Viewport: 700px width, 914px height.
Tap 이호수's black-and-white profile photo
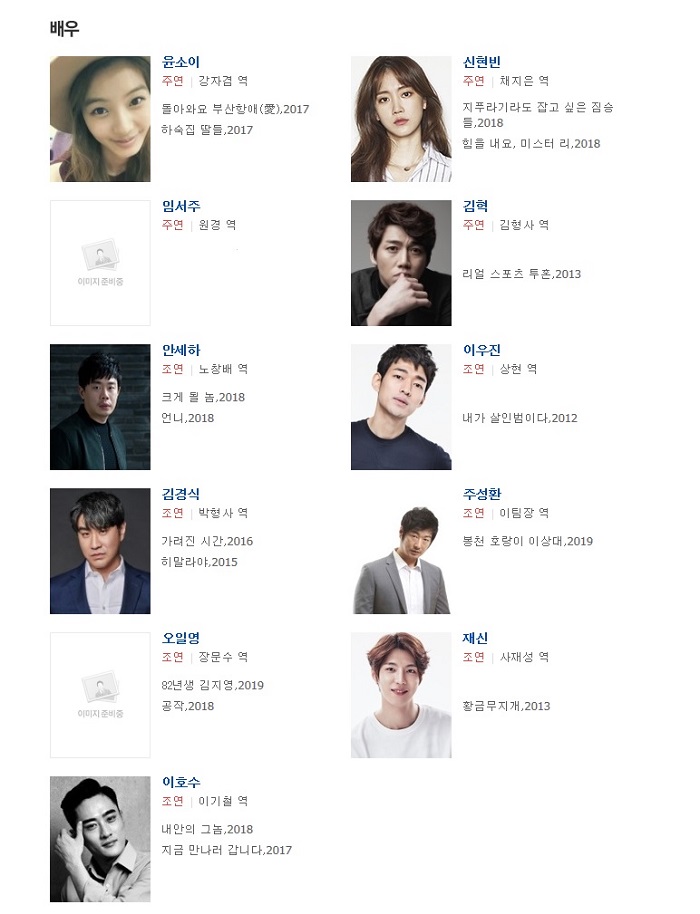(100, 839)
